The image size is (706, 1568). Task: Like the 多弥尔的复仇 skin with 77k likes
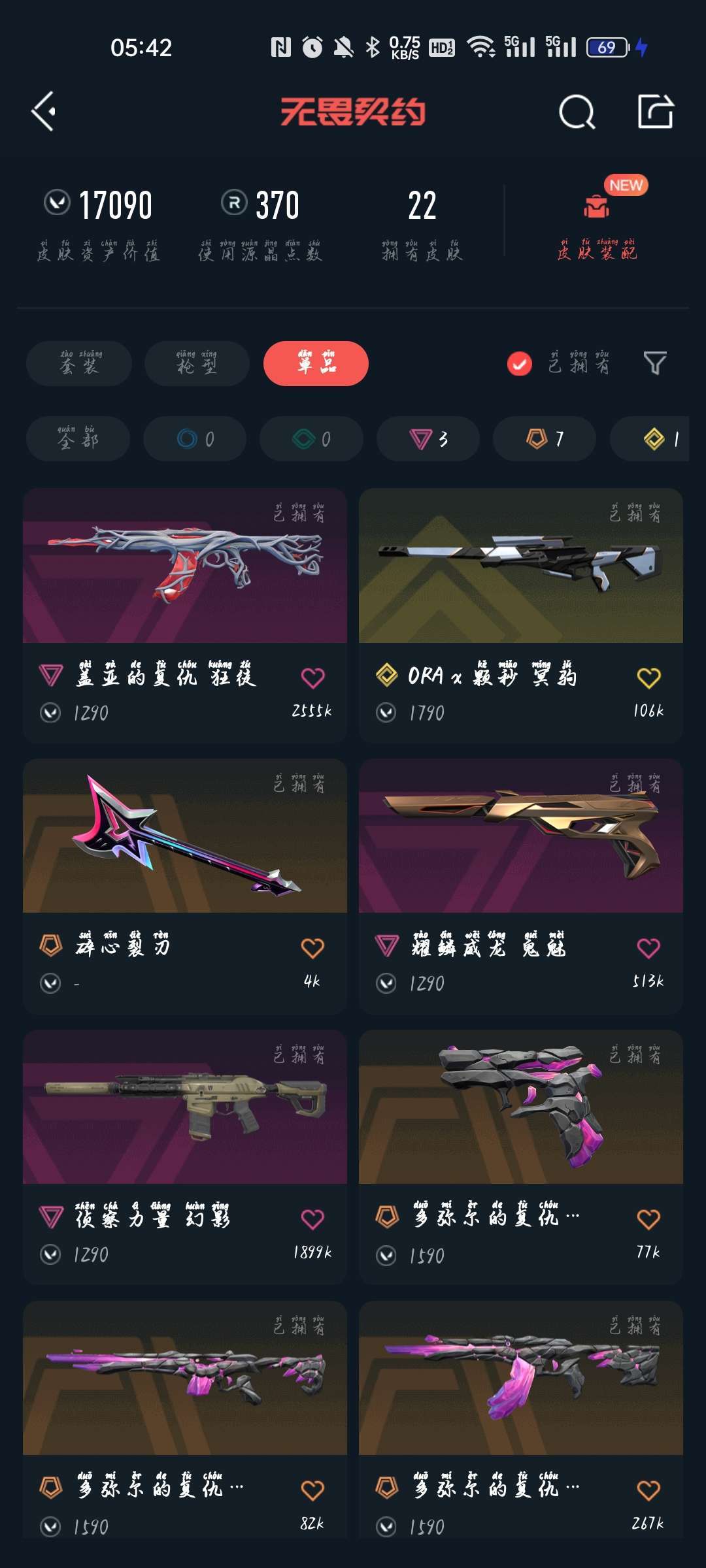(648, 1219)
